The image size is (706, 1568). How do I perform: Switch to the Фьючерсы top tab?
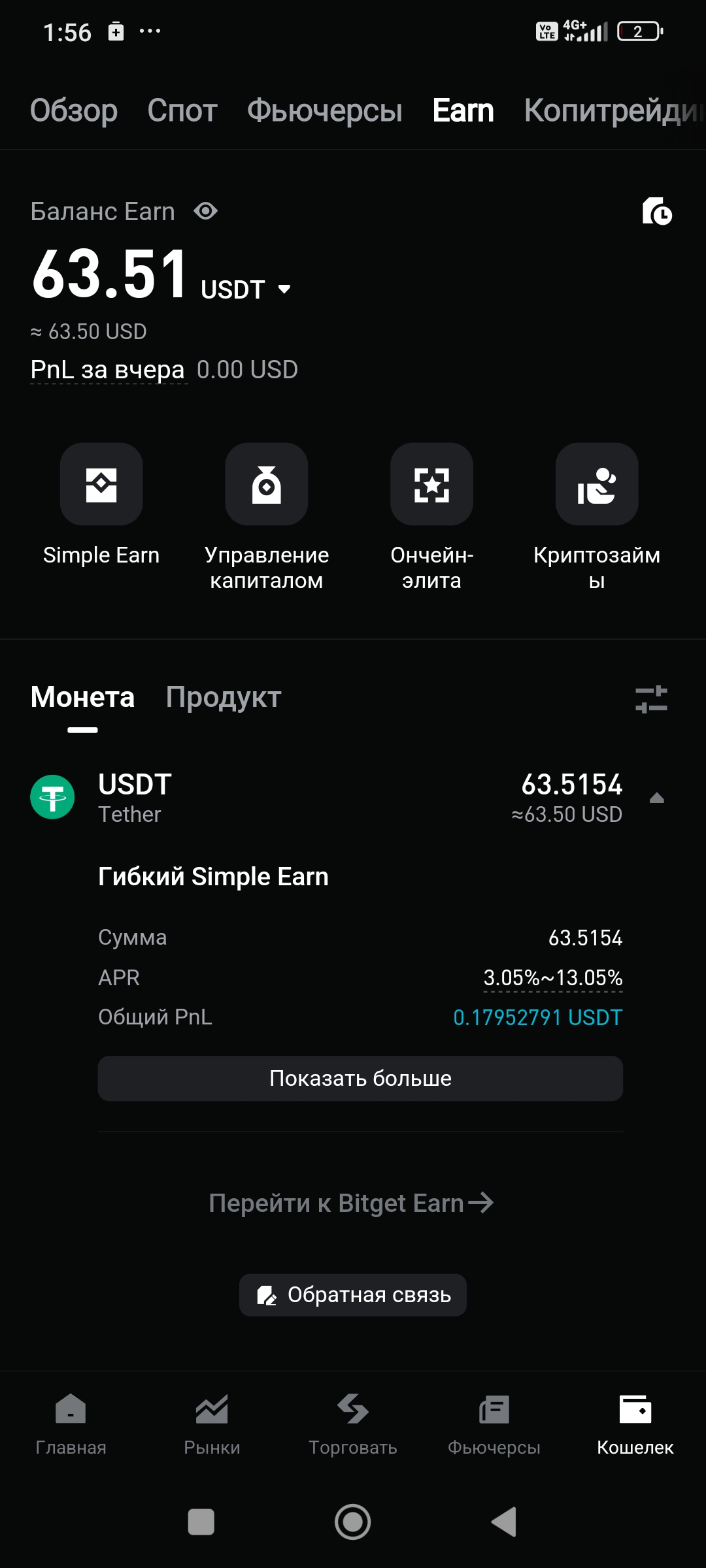pos(324,110)
